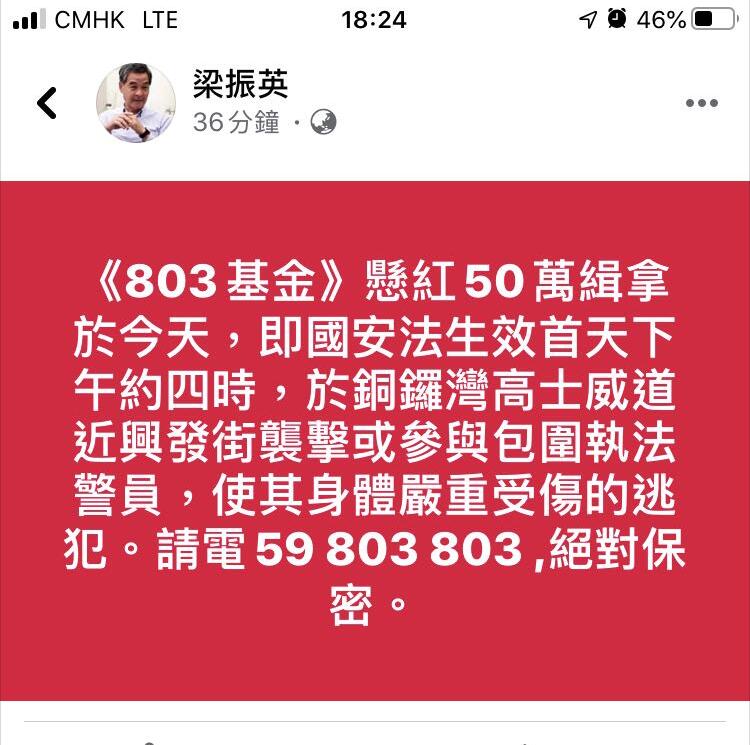The height and width of the screenshot is (745, 750).
Task: Open 梁振英's profile picture
Action: tap(136, 103)
